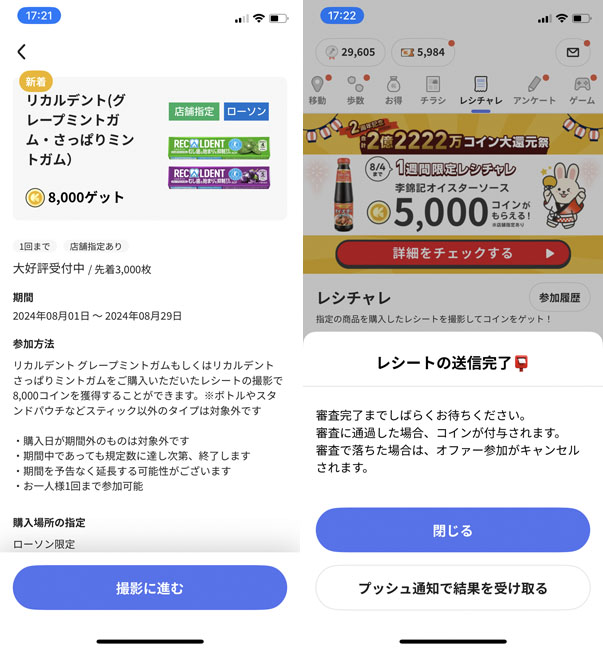Open the mail inbox icon

573,52
